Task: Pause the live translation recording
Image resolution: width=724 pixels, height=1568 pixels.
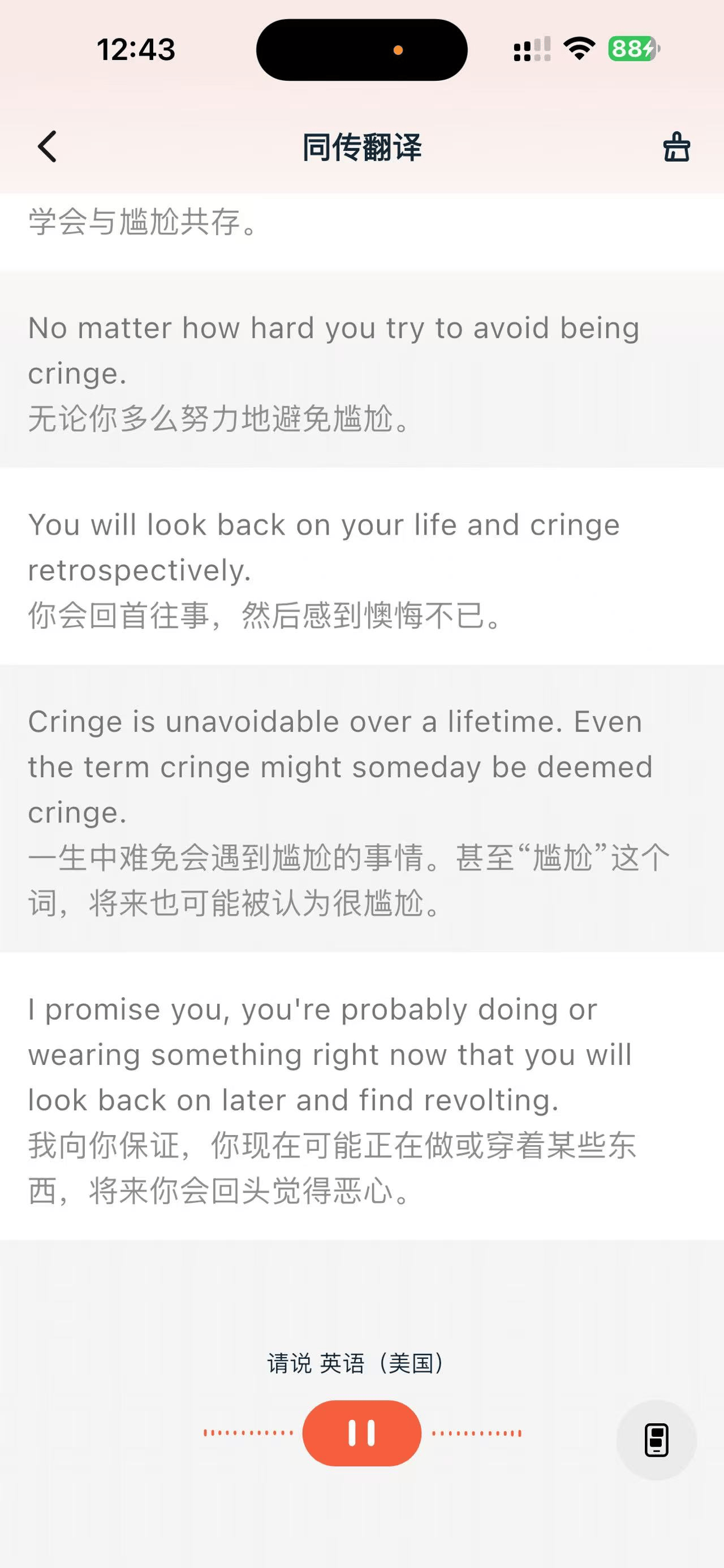Action: (x=361, y=1433)
